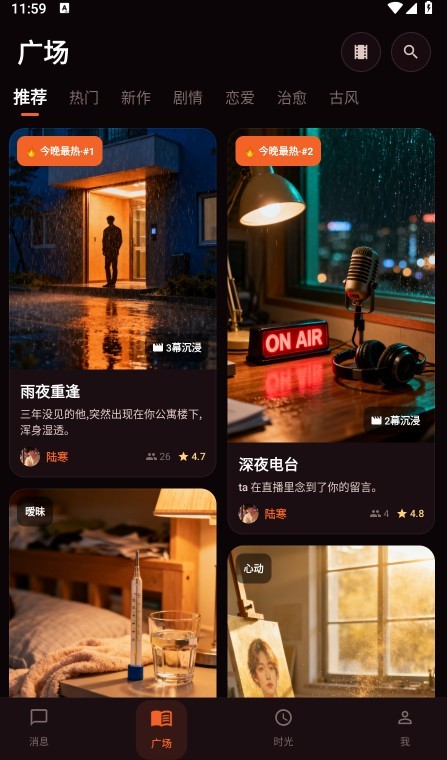Select the 恋爱 category tab

[x=240, y=98]
